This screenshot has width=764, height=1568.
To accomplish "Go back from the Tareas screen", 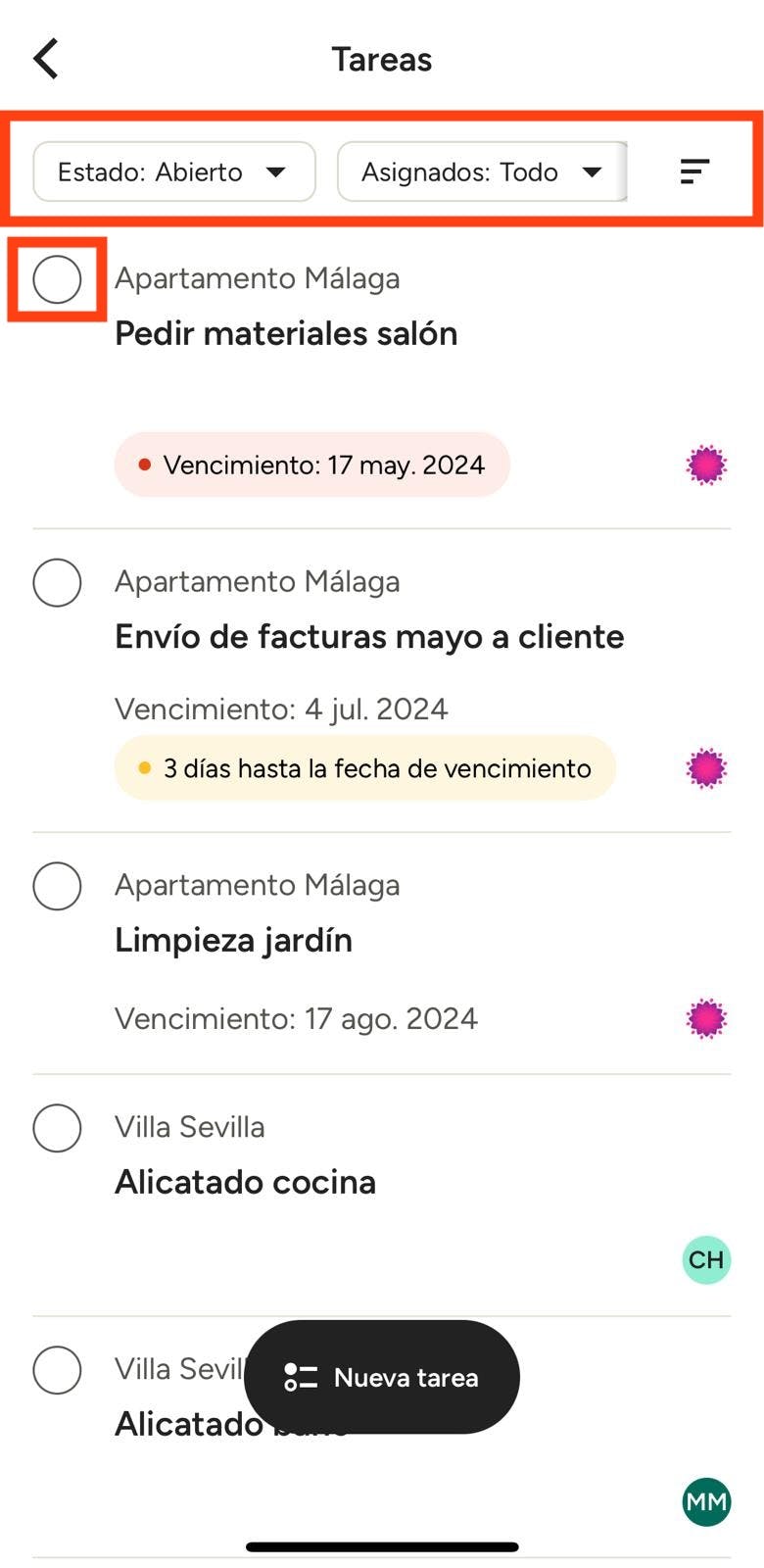I will (46, 59).
